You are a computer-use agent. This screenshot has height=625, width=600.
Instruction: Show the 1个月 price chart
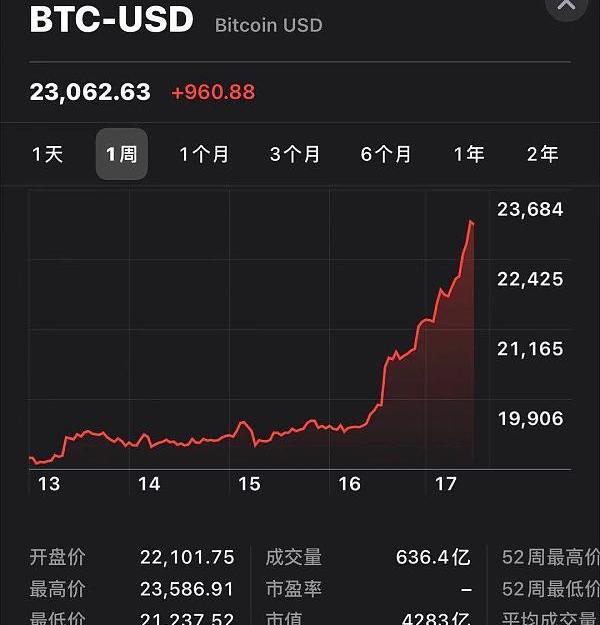point(204,154)
